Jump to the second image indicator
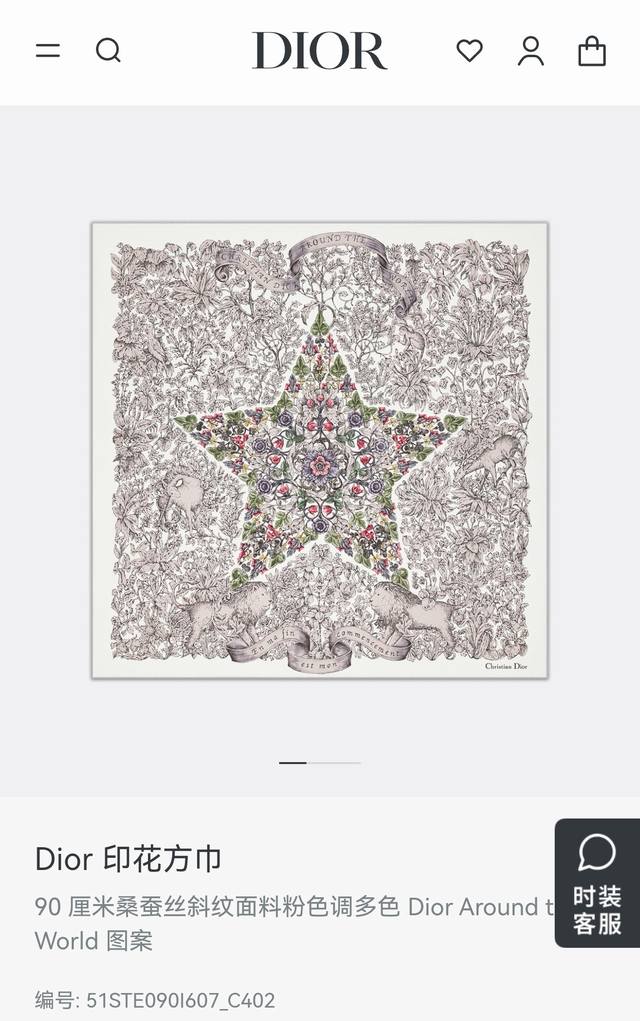640x1021 pixels. coord(334,763)
